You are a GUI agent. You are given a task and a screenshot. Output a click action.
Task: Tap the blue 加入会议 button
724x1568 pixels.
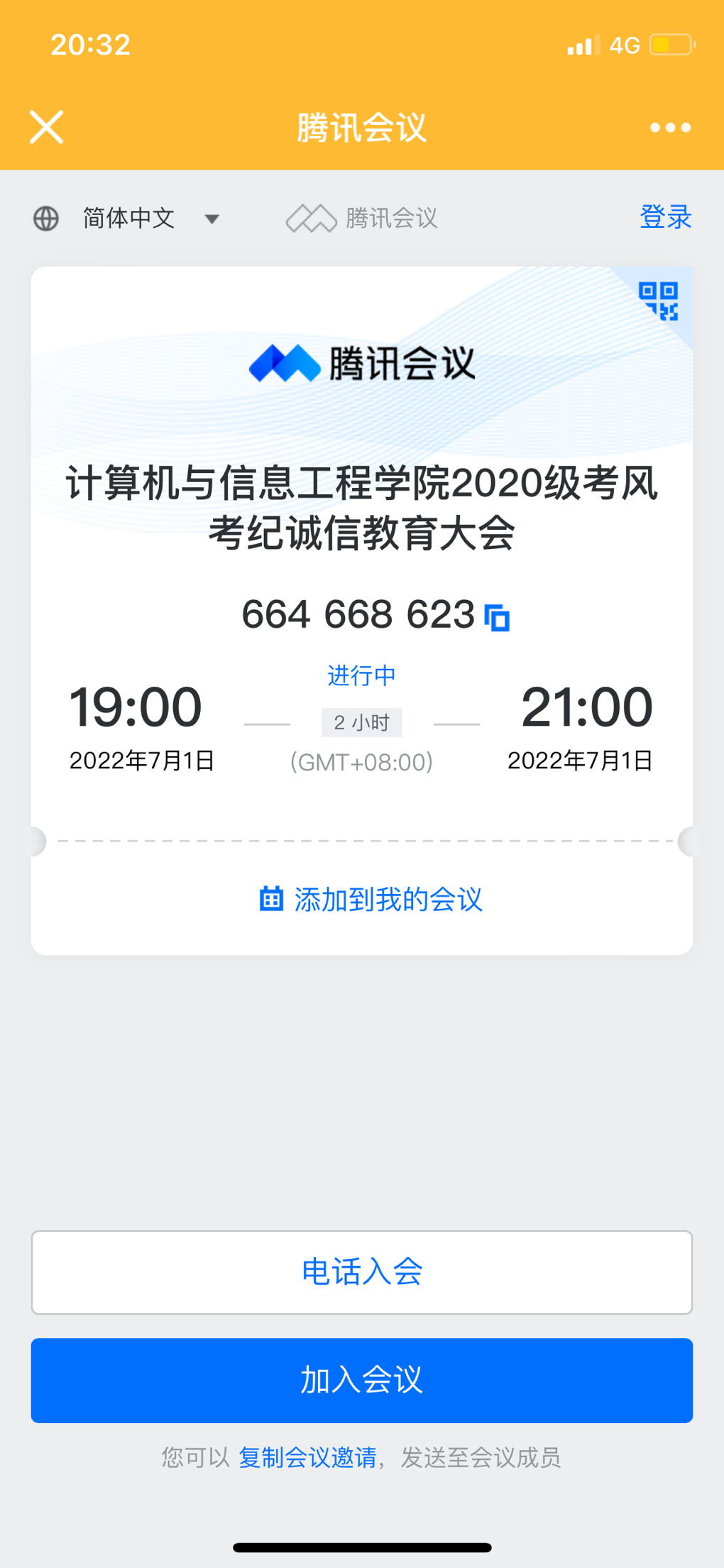click(362, 1380)
